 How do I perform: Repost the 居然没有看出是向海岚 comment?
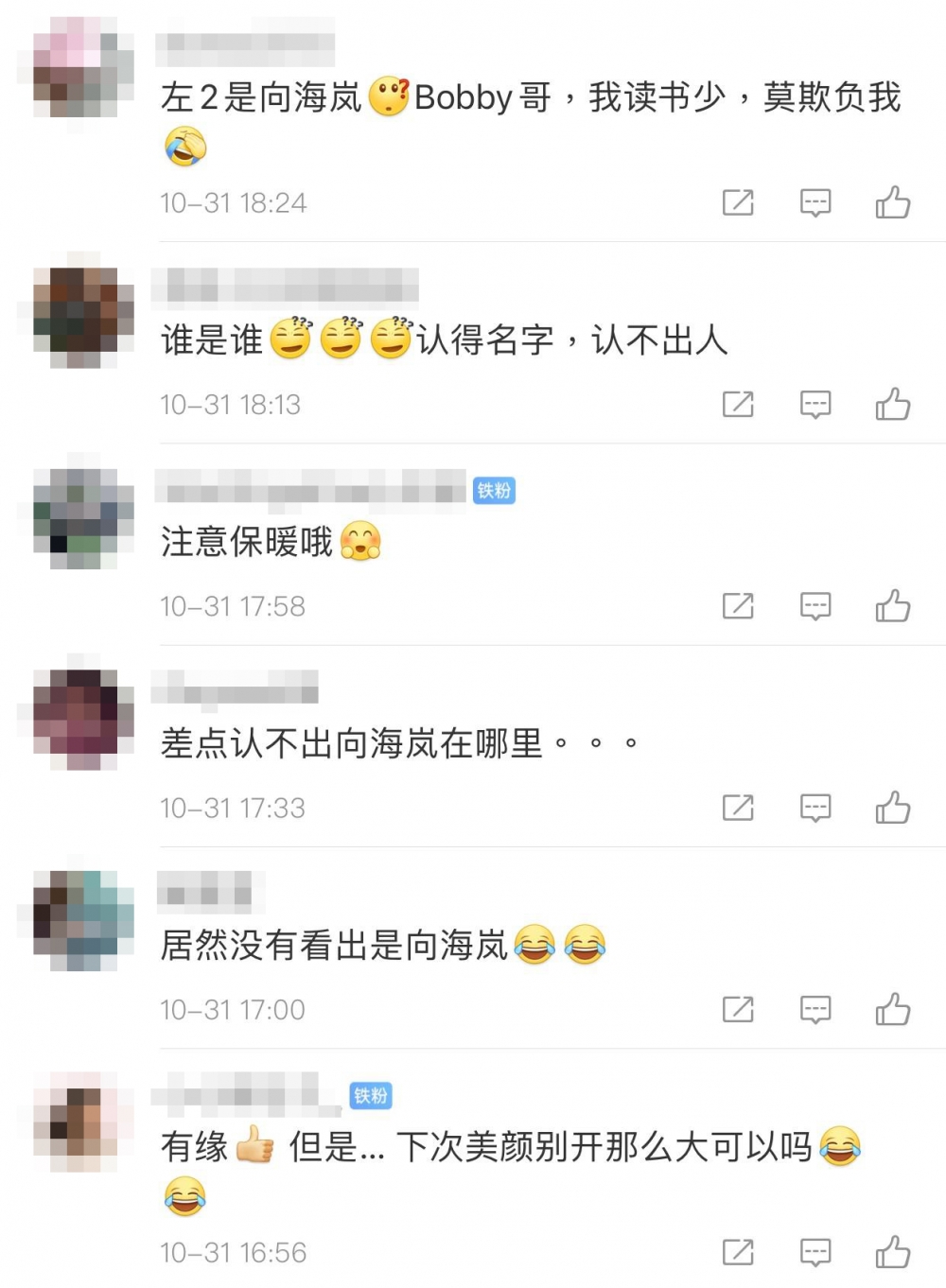tap(738, 1009)
